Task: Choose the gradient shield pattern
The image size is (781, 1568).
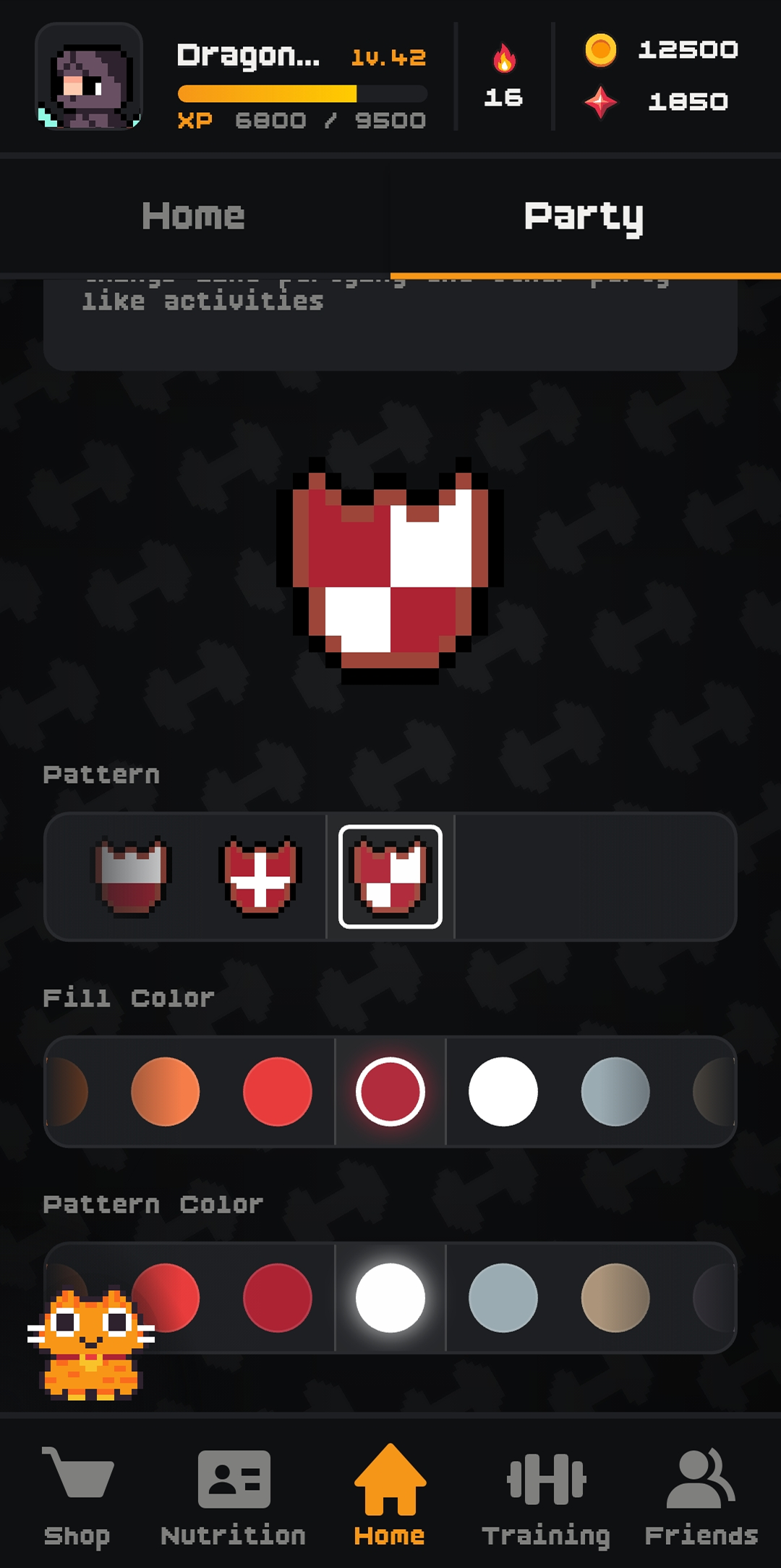Action: pos(132,876)
